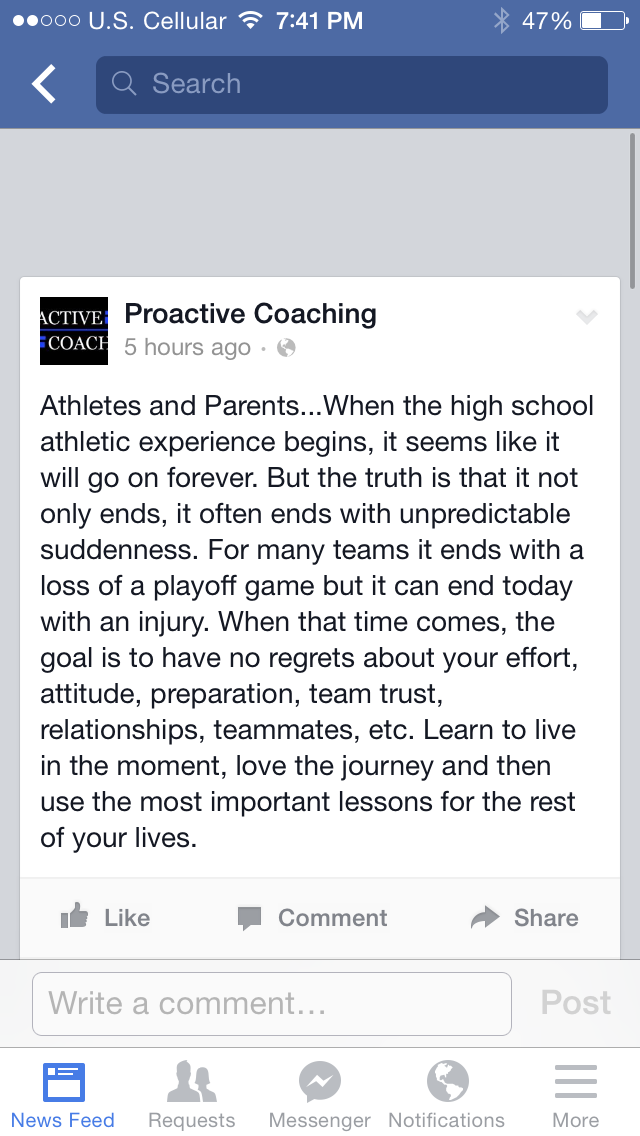This screenshot has height=1136, width=640.
Task: Tap the Post button beside comment field
Action: click(x=575, y=1003)
